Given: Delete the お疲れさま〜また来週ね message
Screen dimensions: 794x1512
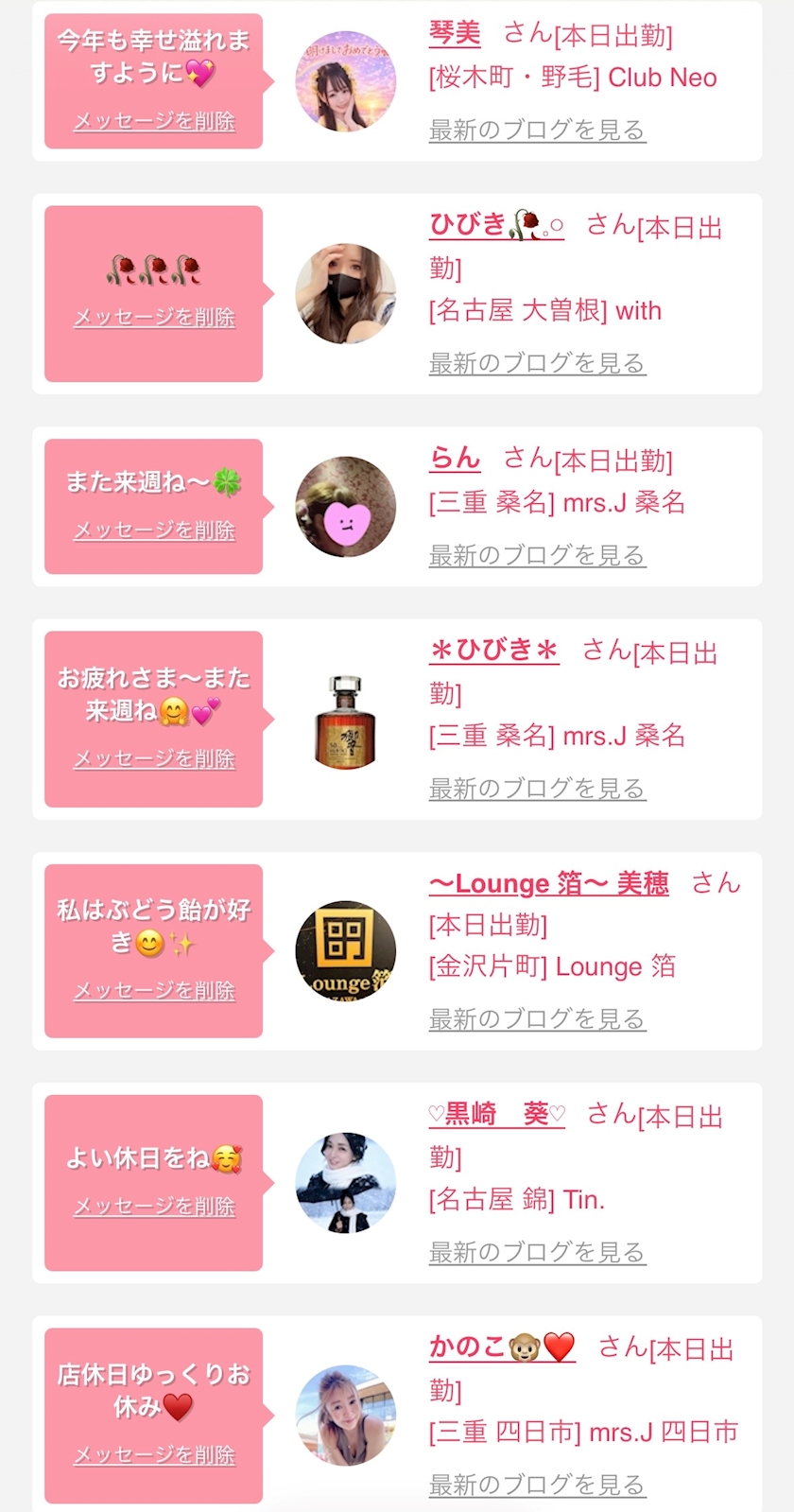Looking at the screenshot, I should click(x=154, y=758).
